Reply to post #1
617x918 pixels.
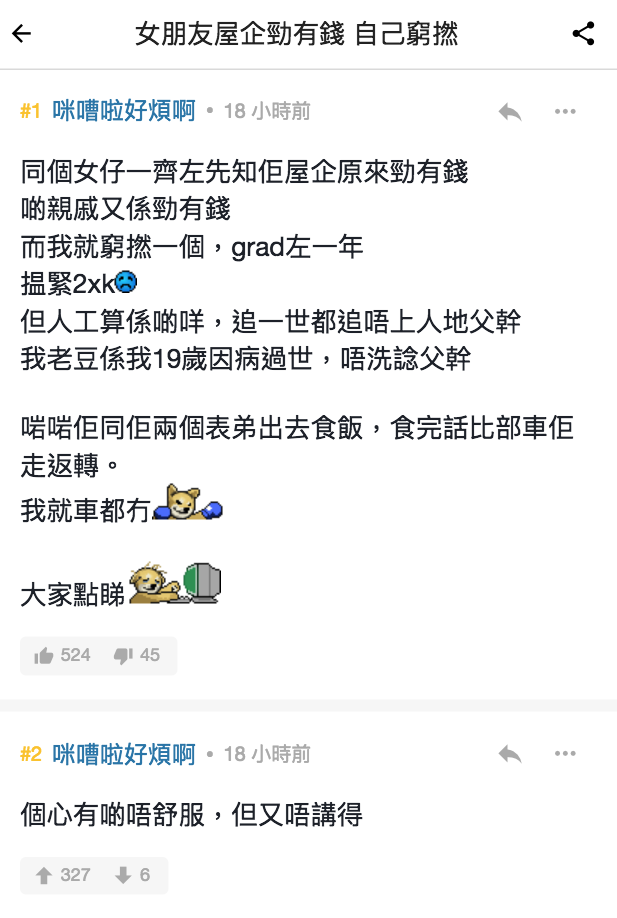(510, 111)
